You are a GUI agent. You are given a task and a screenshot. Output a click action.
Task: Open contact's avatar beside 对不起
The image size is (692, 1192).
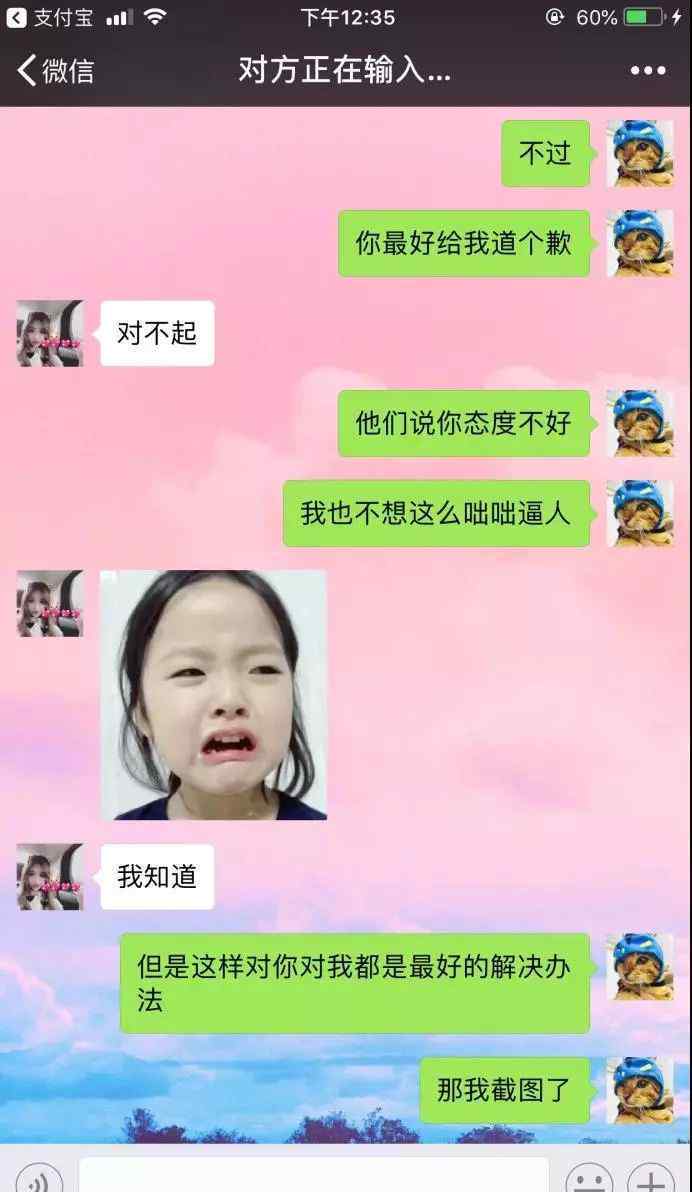pyautogui.click(x=50, y=334)
